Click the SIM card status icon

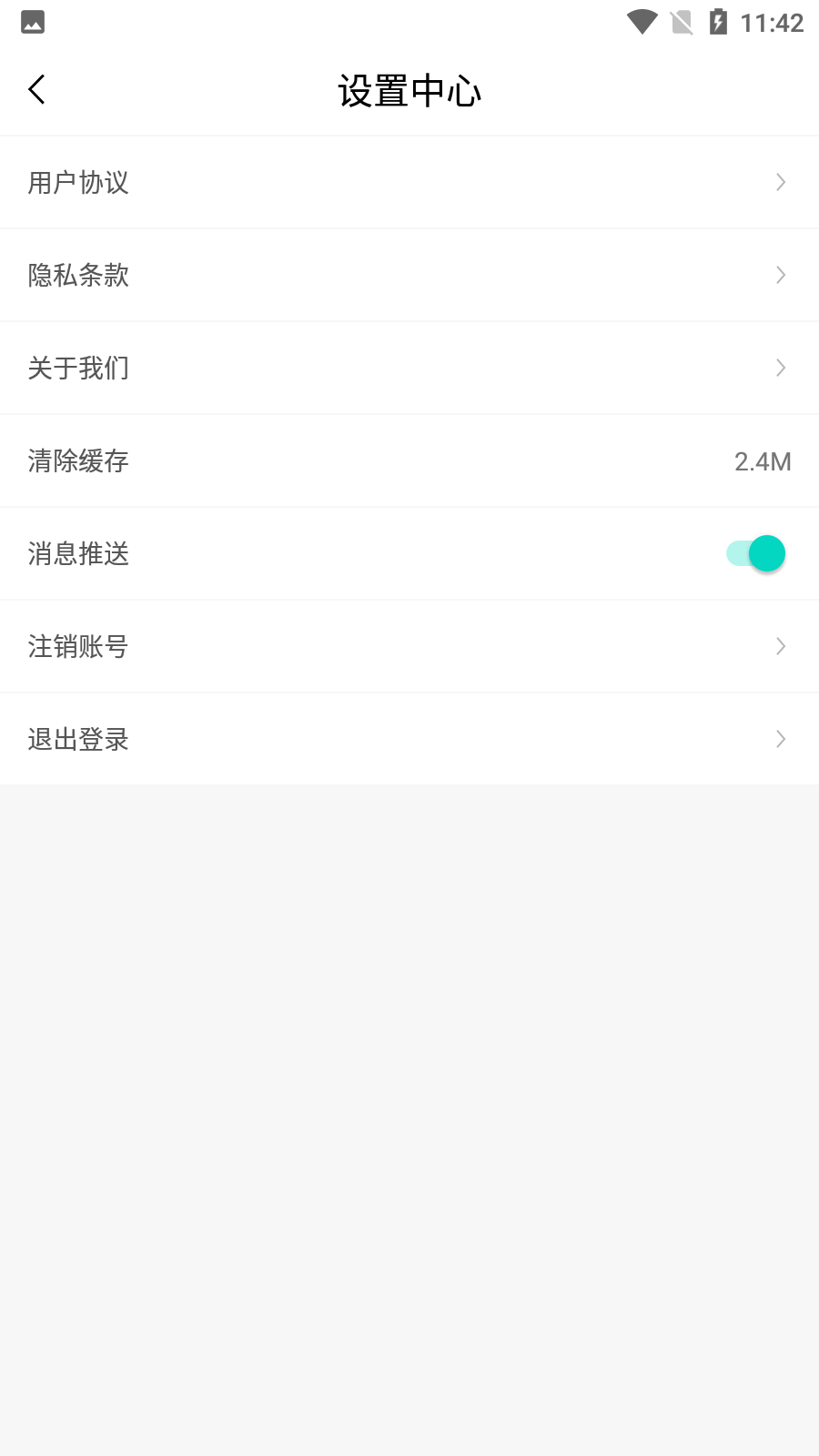(x=681, y=22)
